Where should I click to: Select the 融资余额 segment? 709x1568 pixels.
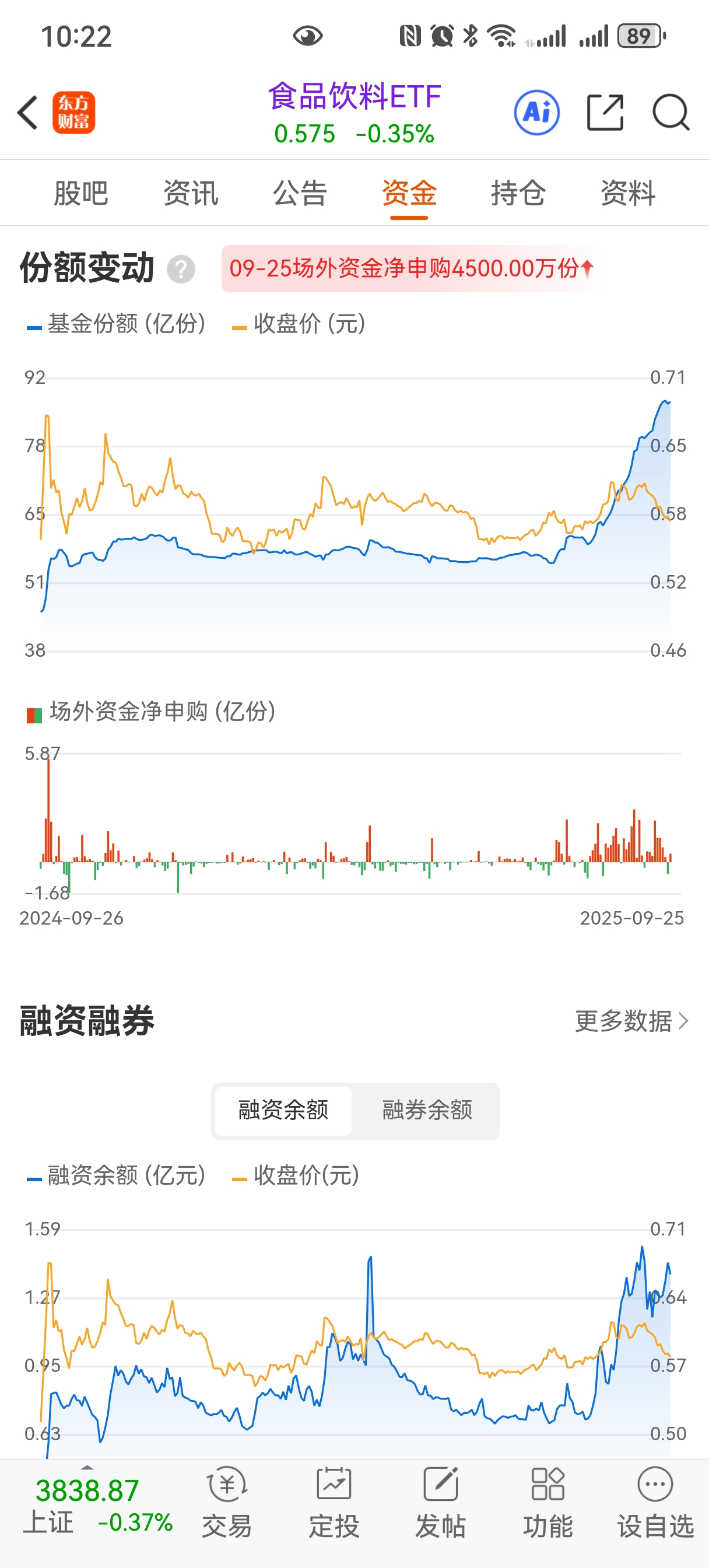pos(283,1110)
